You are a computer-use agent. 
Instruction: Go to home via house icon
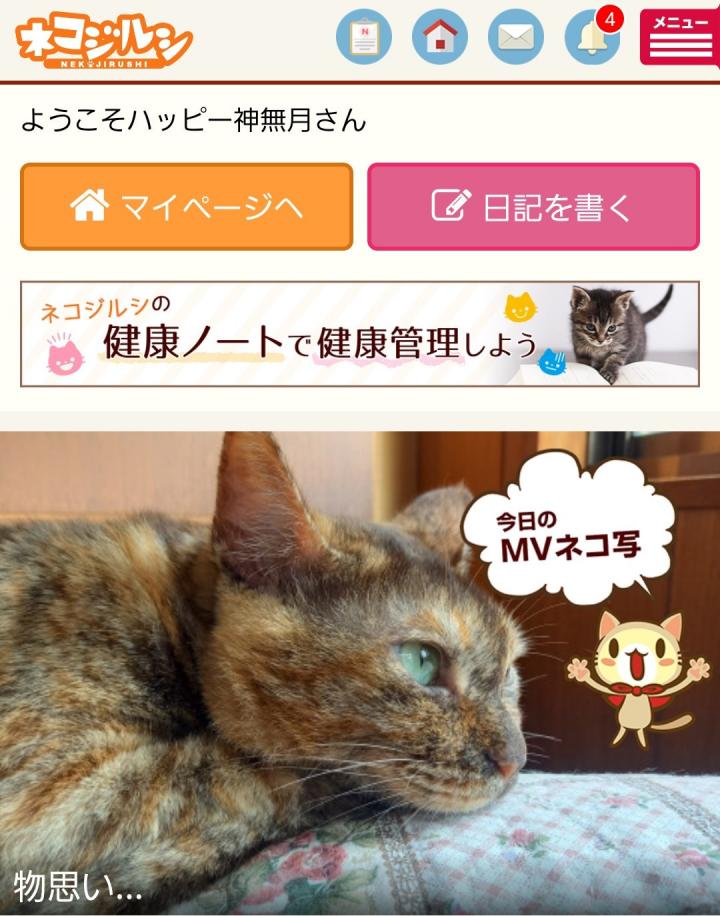(x=440, y=36)
